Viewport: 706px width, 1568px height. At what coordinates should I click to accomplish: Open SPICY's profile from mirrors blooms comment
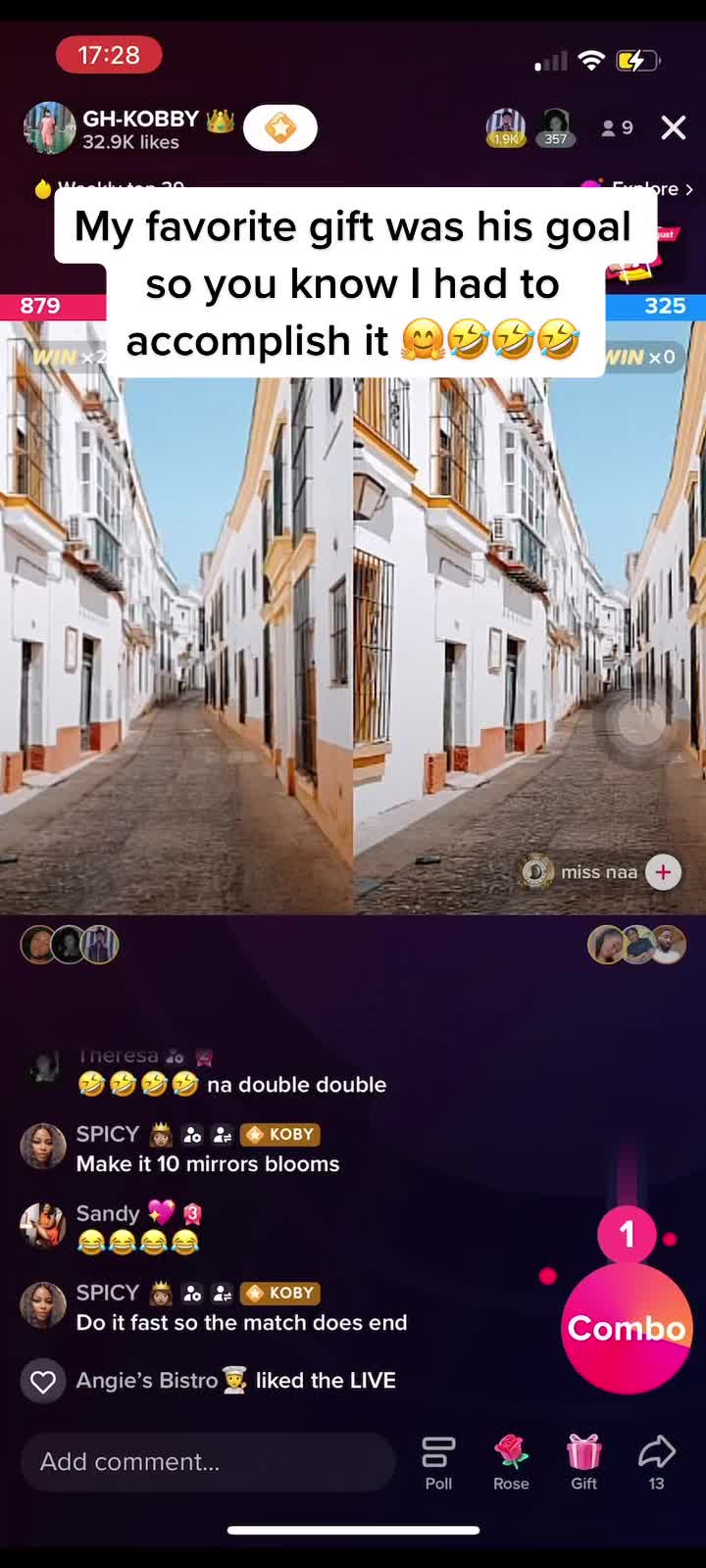(x=43, y=1147)
